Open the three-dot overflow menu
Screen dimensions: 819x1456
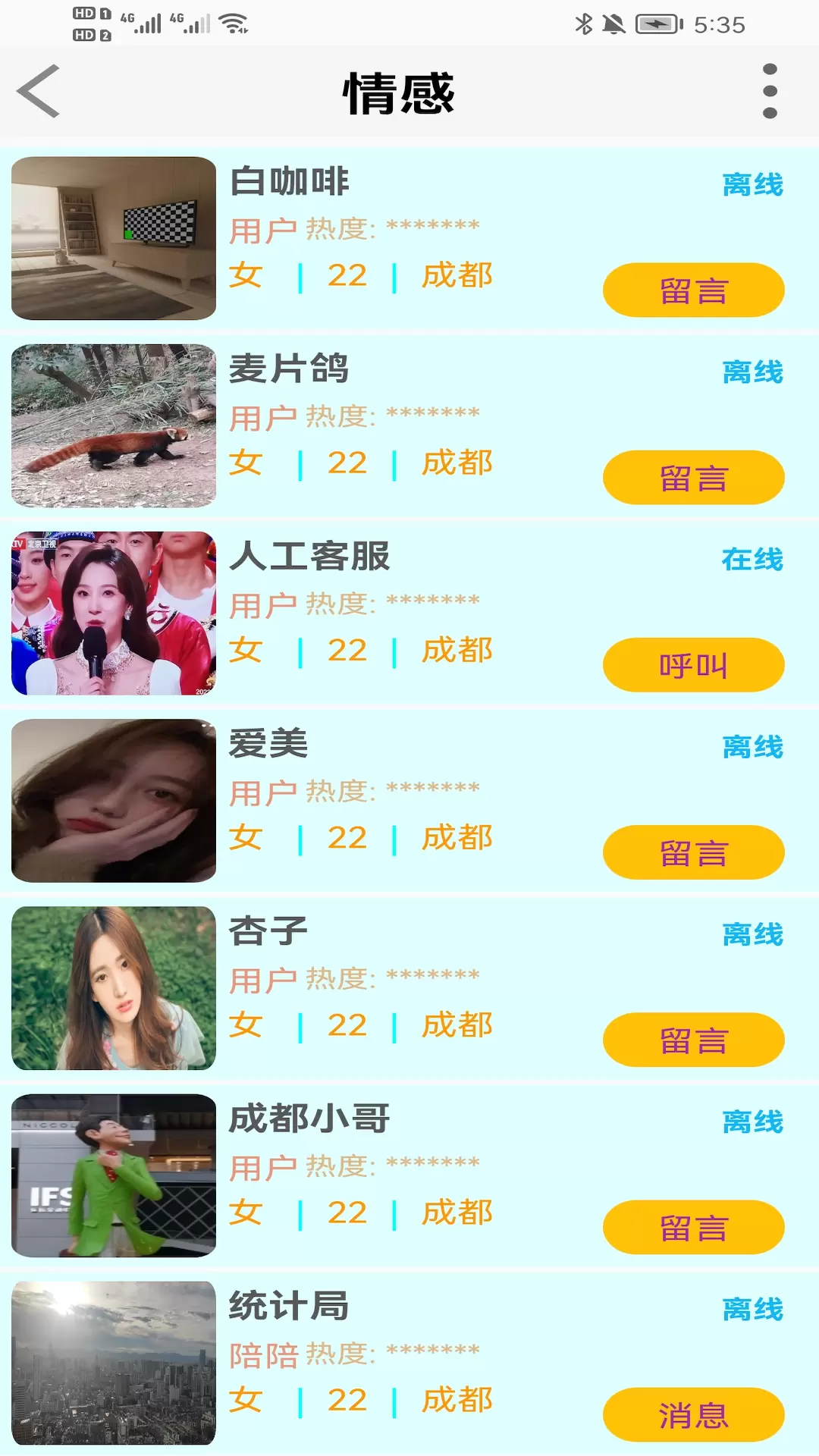(770, 91)
